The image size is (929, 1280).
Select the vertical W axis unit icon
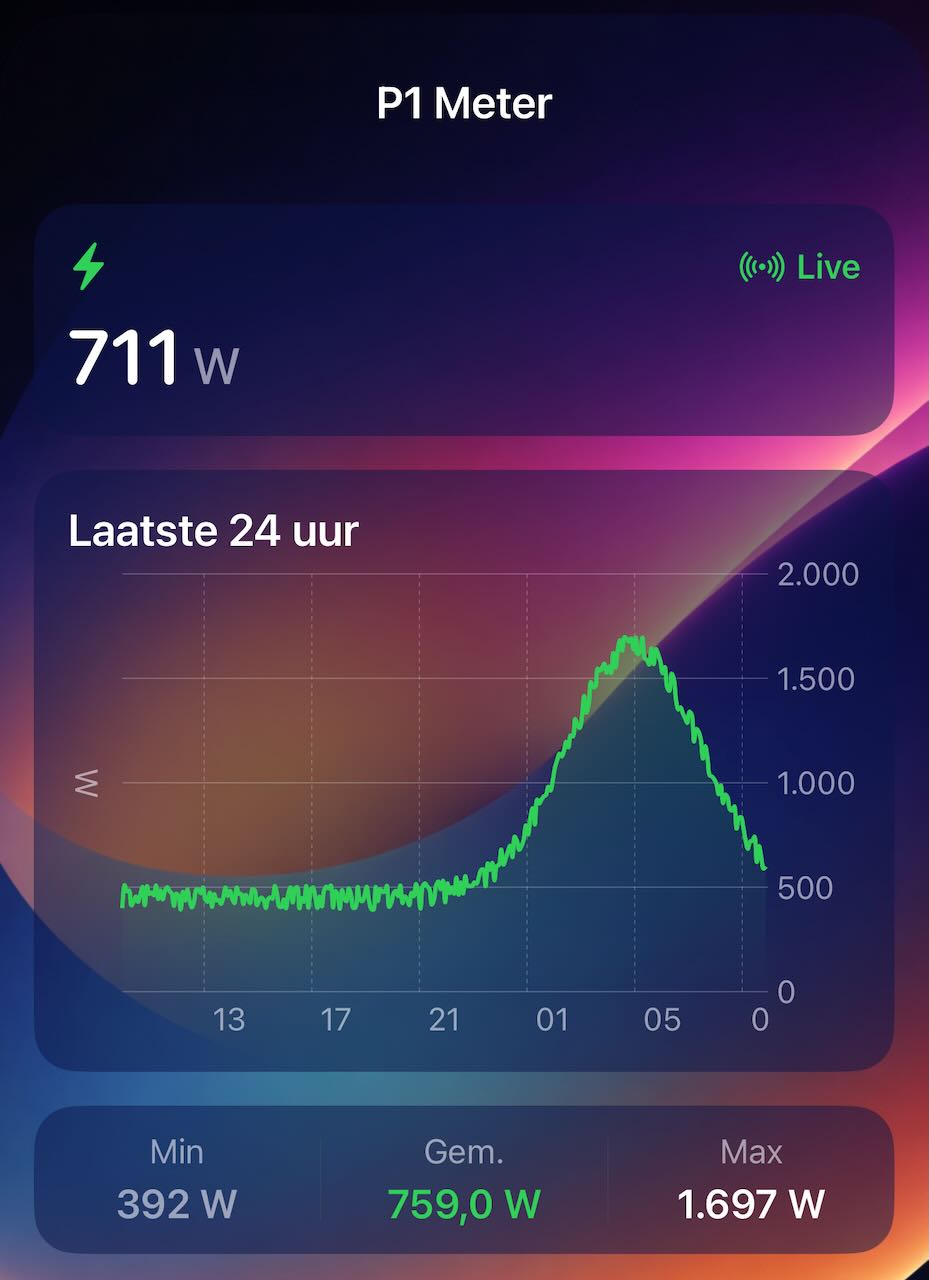point(85,783)
